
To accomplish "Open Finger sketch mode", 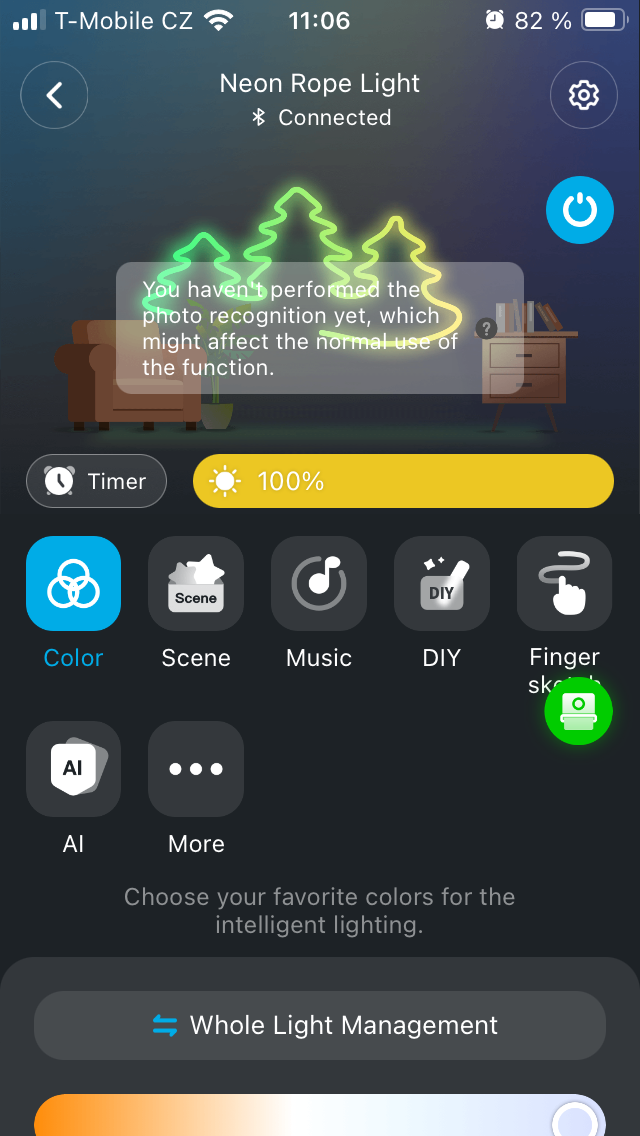I will point(564,584).
